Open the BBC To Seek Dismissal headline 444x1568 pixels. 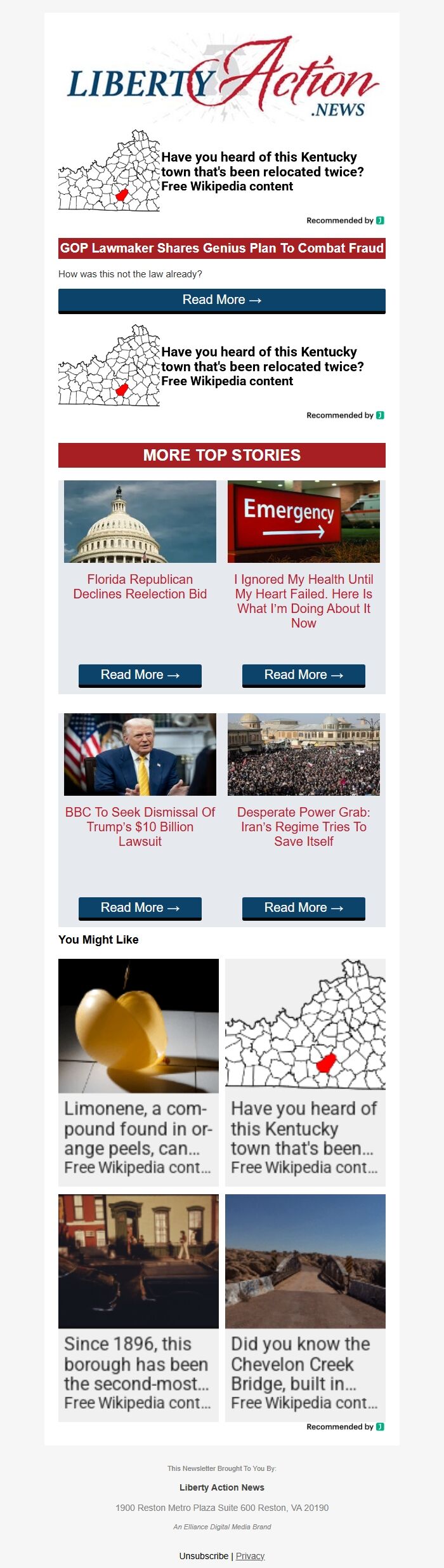[140, 827]
